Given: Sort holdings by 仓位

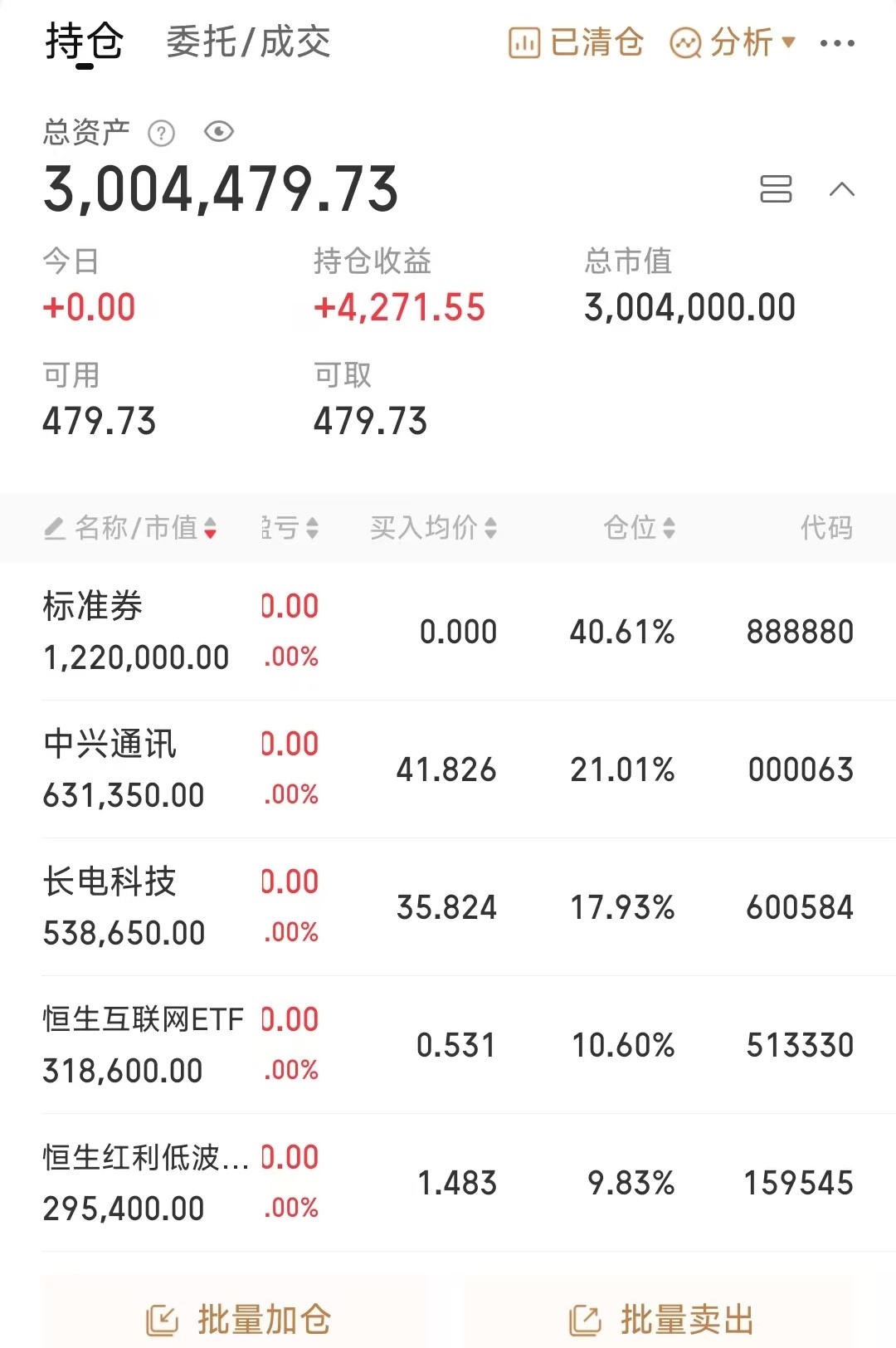Looking at the screenshot, I should [639, 527].
